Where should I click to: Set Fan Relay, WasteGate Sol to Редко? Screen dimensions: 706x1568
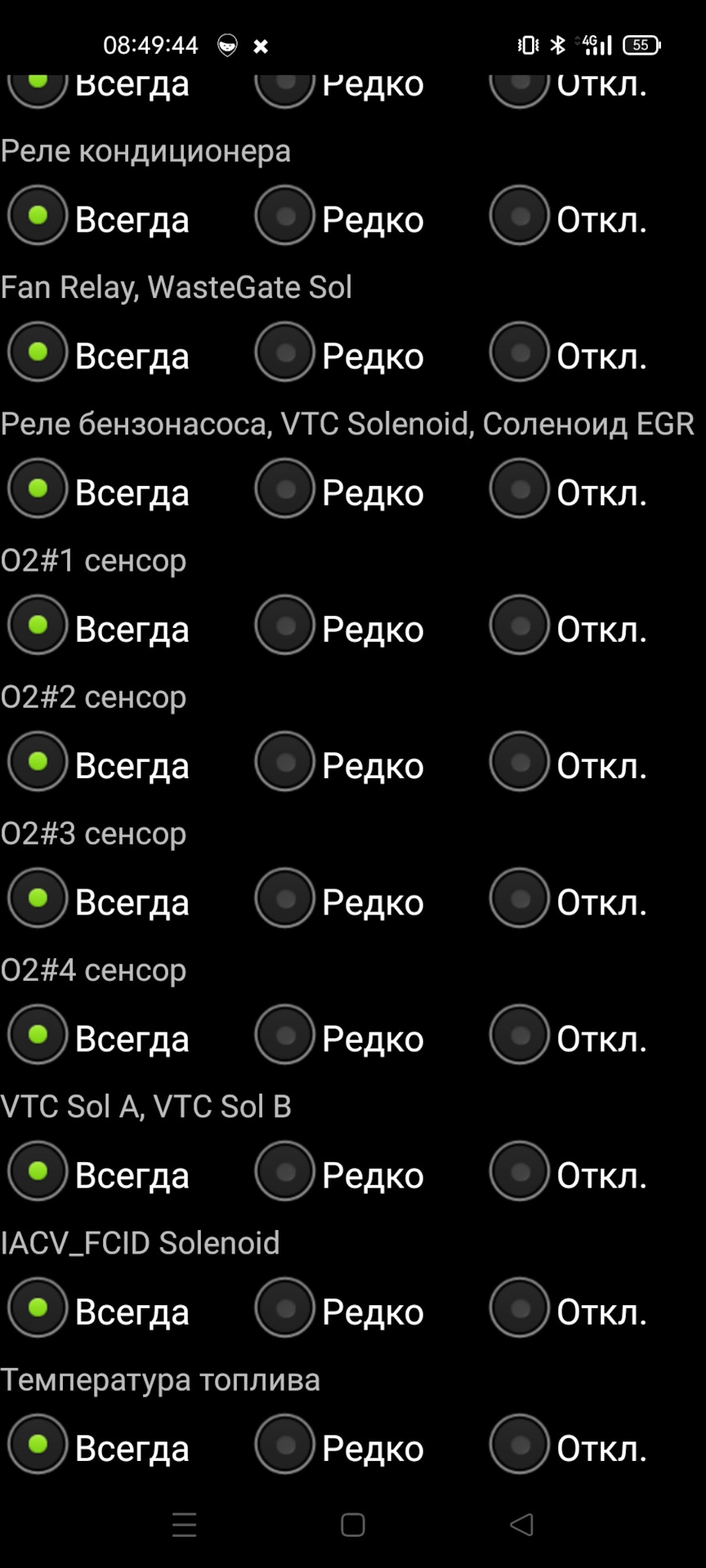pyautogui.click(x=284, y=353)
